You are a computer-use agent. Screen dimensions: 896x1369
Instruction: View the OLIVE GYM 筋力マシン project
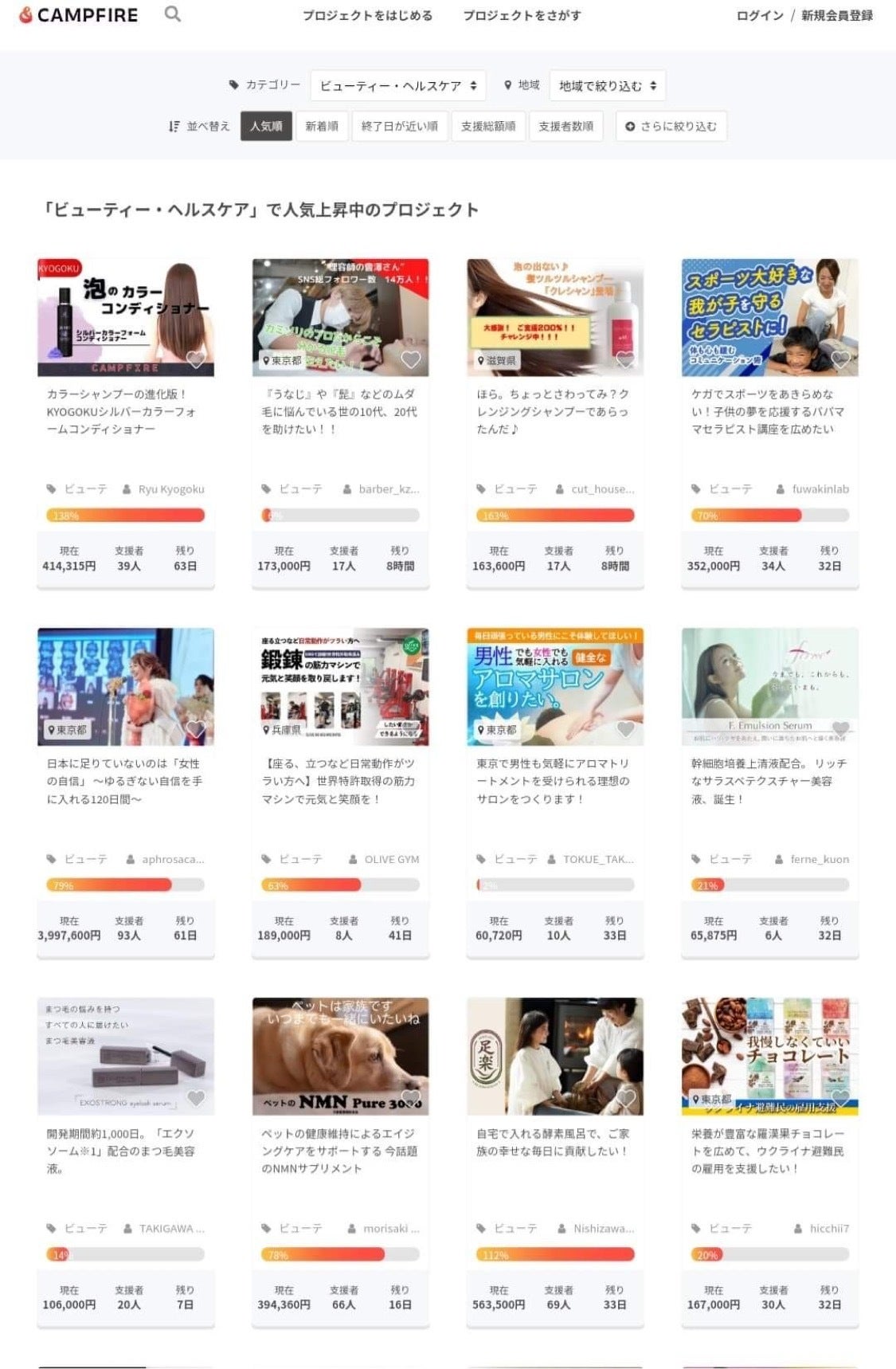coord(340,781)
